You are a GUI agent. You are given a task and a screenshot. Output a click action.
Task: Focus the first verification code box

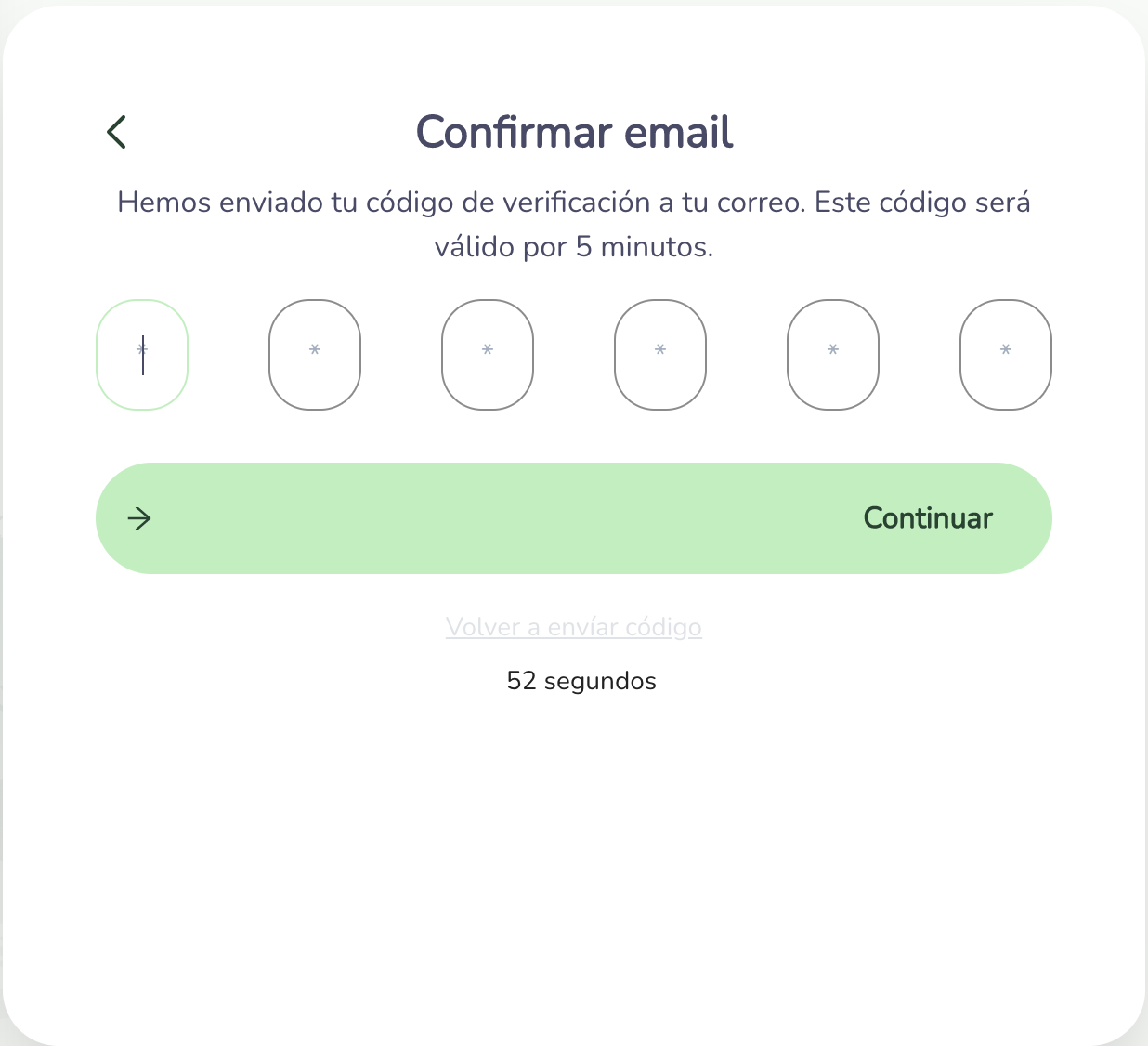point(142,355)
